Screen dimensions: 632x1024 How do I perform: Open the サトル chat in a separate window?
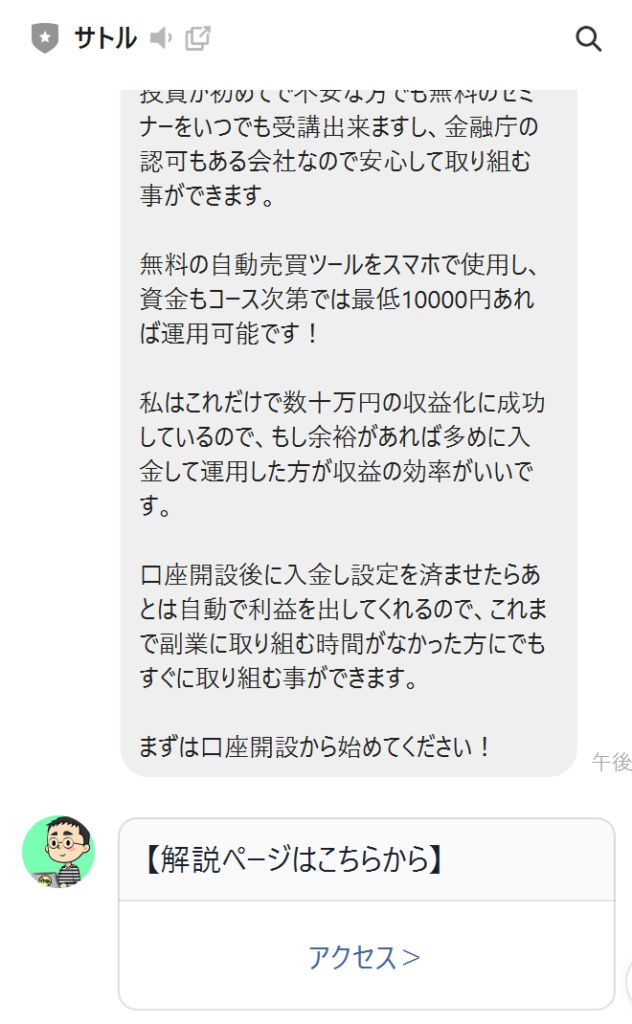pyautogui.click(x=199, y=39)
